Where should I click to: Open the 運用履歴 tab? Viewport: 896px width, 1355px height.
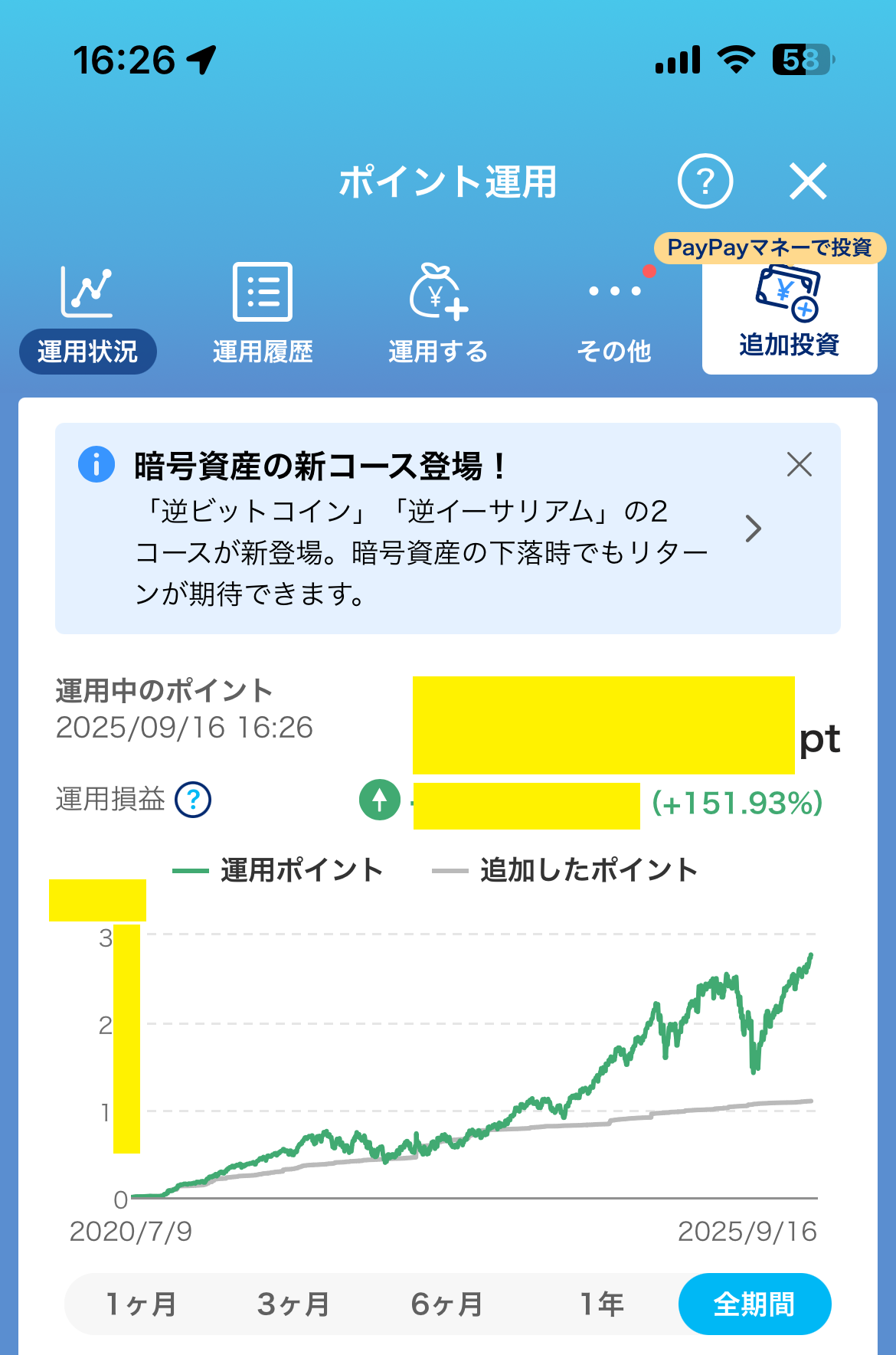click(x=263, y=314)
